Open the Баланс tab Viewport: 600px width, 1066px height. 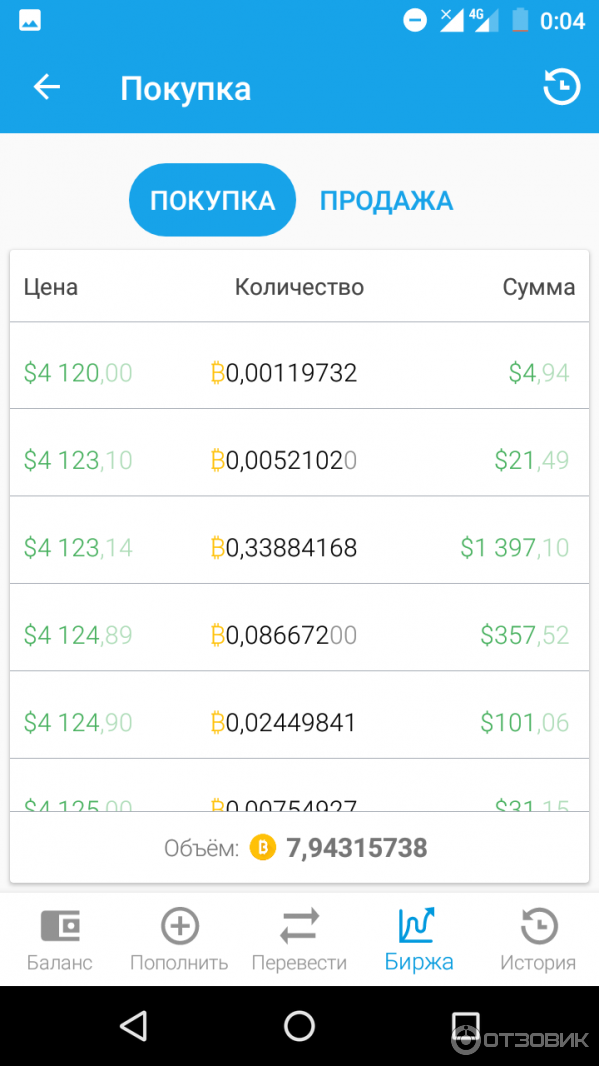pyautogui.click(x=59, y=940)
